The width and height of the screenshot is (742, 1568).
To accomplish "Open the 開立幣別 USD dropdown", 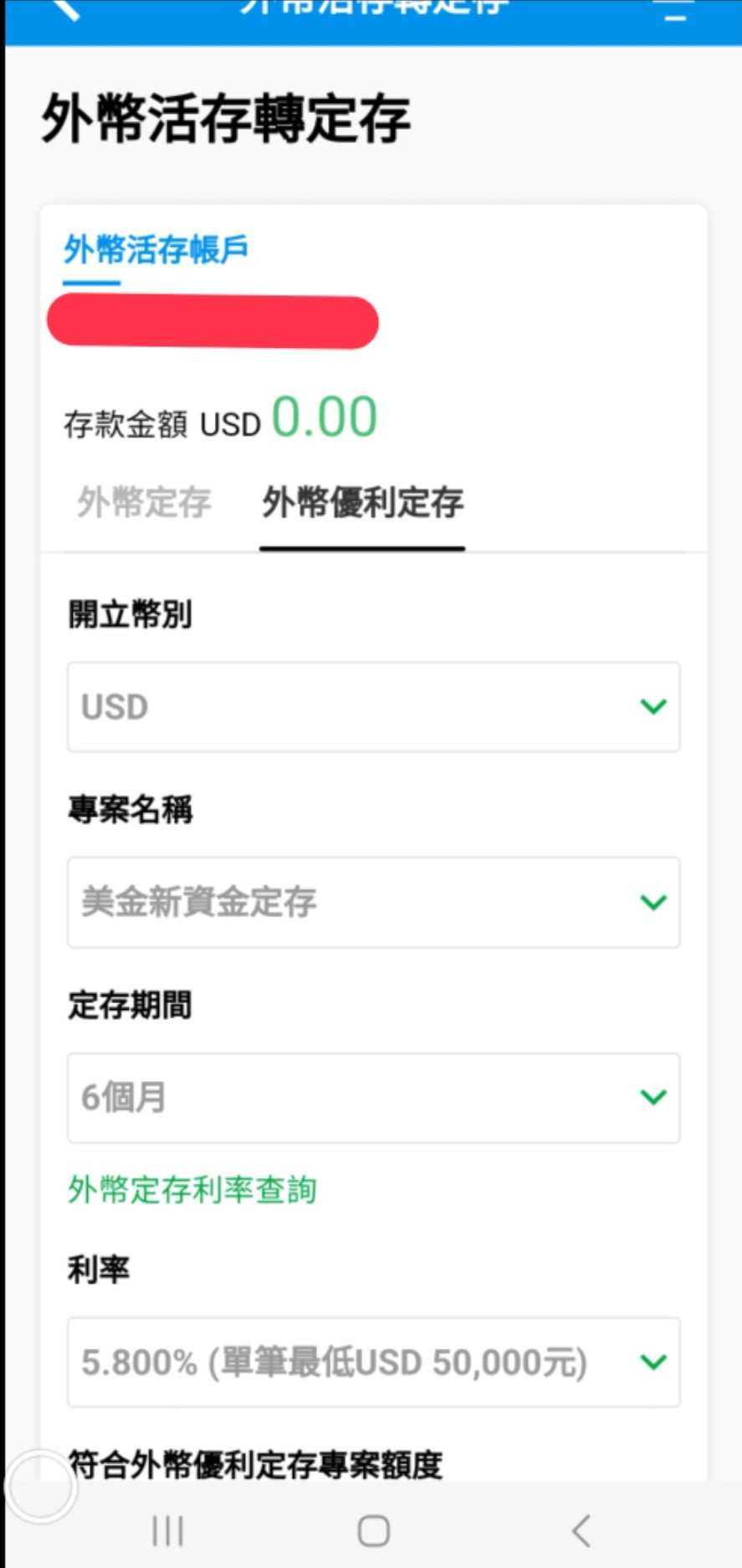I will pos(373,707).
